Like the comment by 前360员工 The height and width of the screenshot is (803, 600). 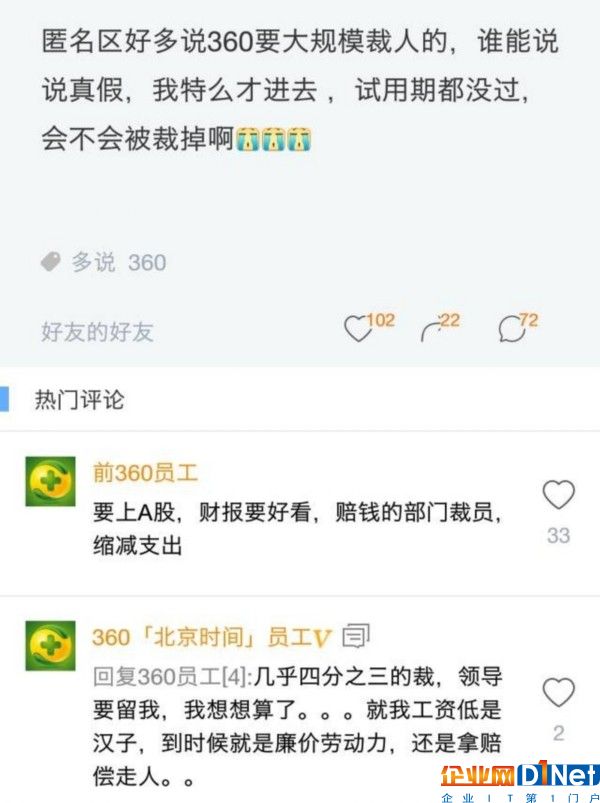(558, 496)
